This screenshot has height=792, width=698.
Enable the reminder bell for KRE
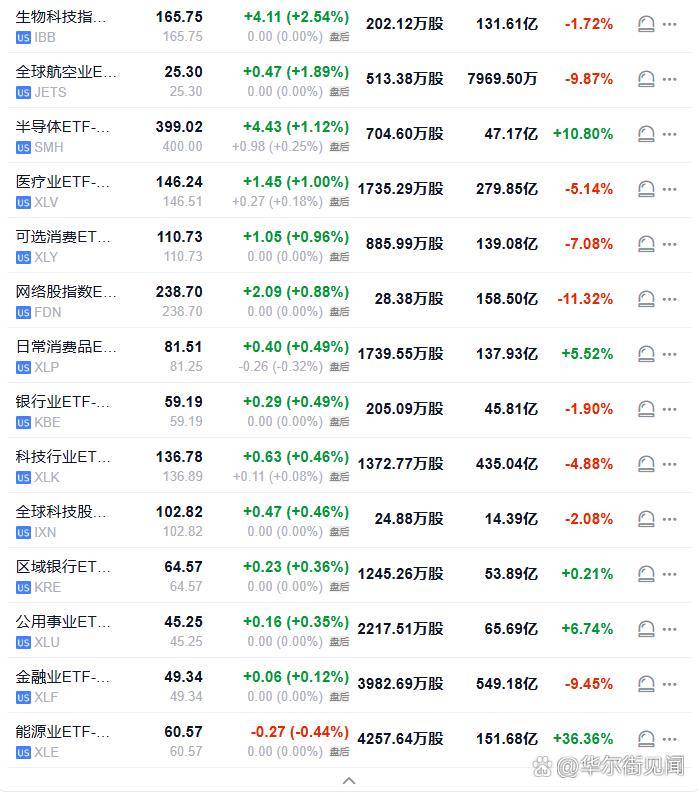[646, 574]
